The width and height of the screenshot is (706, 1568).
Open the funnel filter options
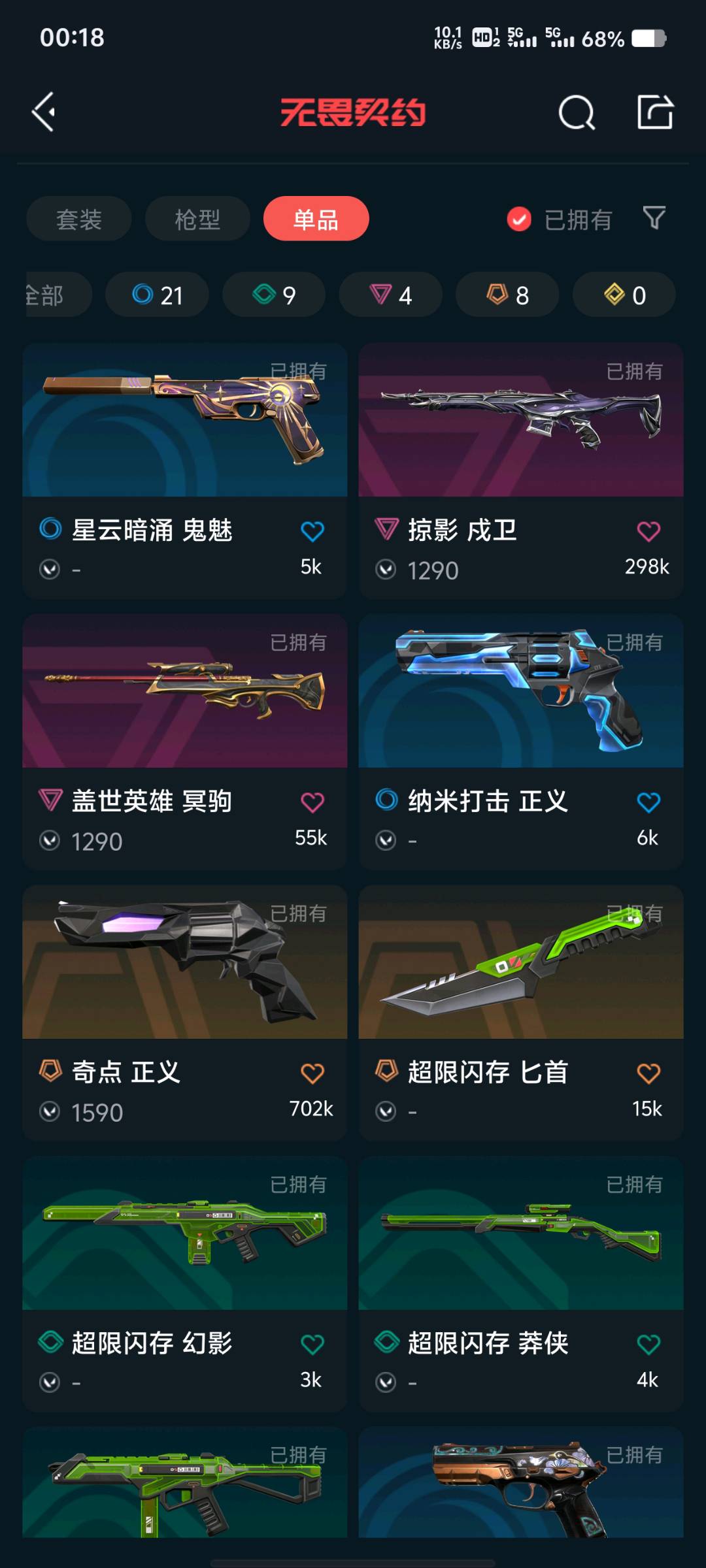click(654, 218)
